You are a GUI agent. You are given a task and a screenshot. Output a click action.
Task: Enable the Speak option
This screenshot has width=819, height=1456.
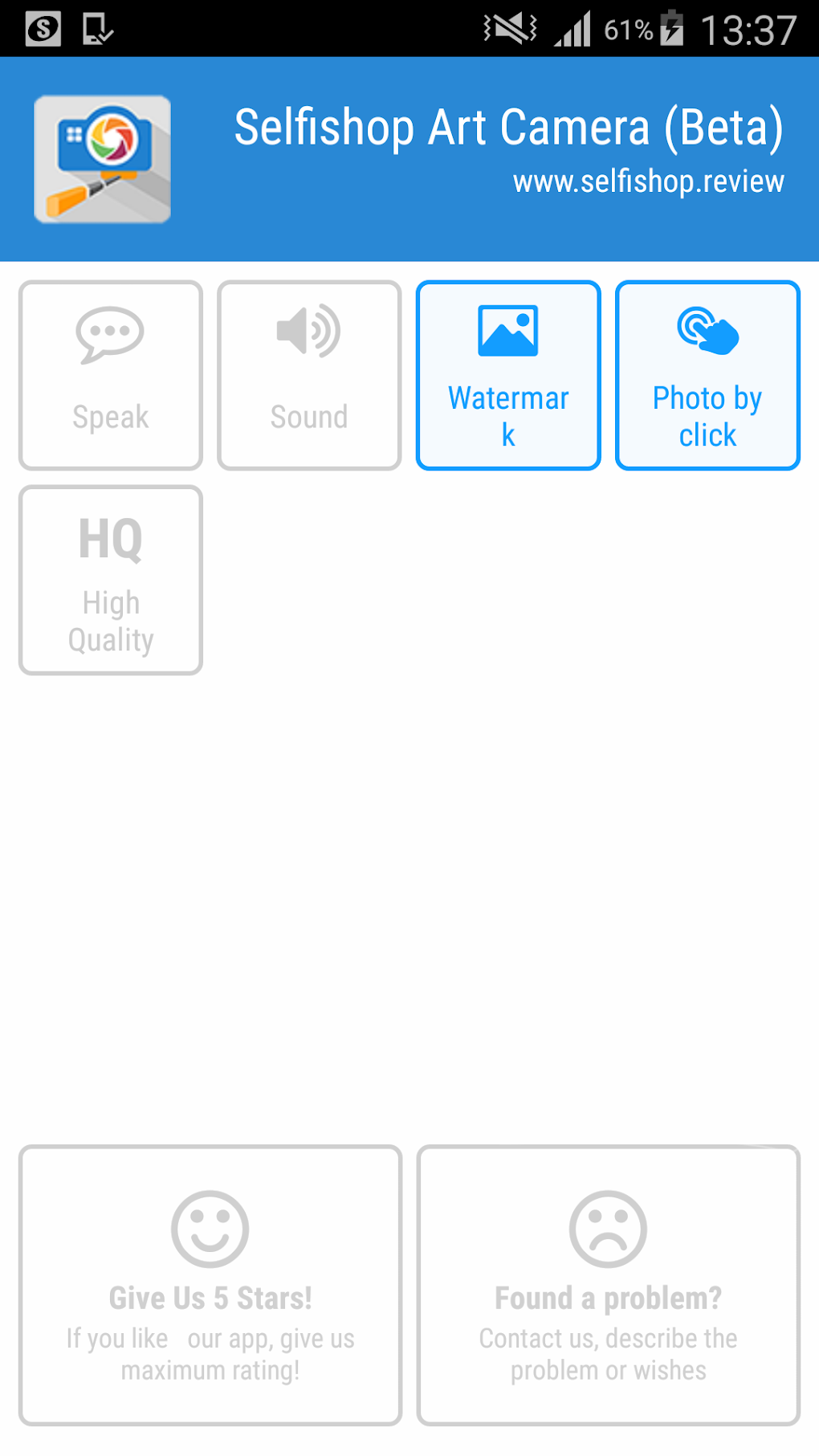[111, 375]
